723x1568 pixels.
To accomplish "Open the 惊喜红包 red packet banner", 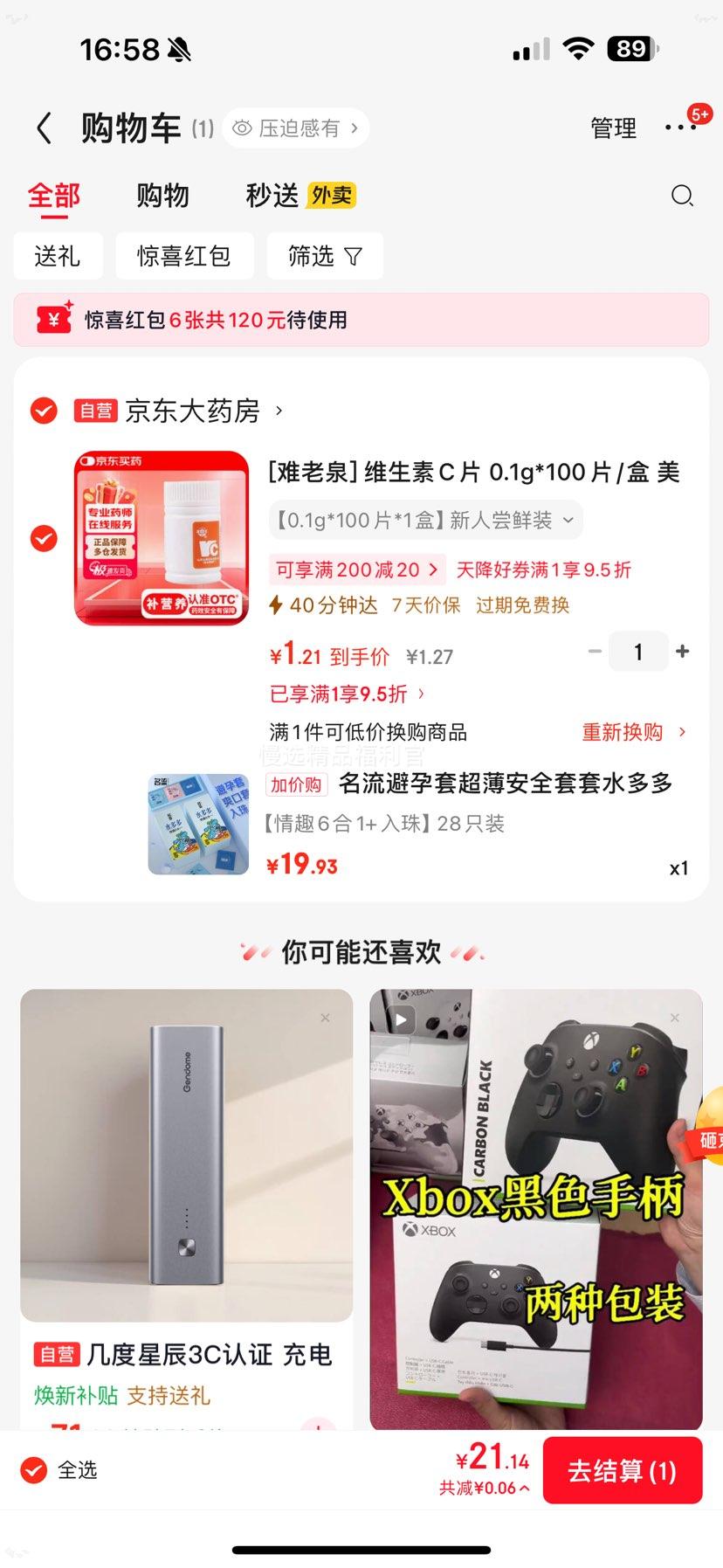I will (361, 321).
